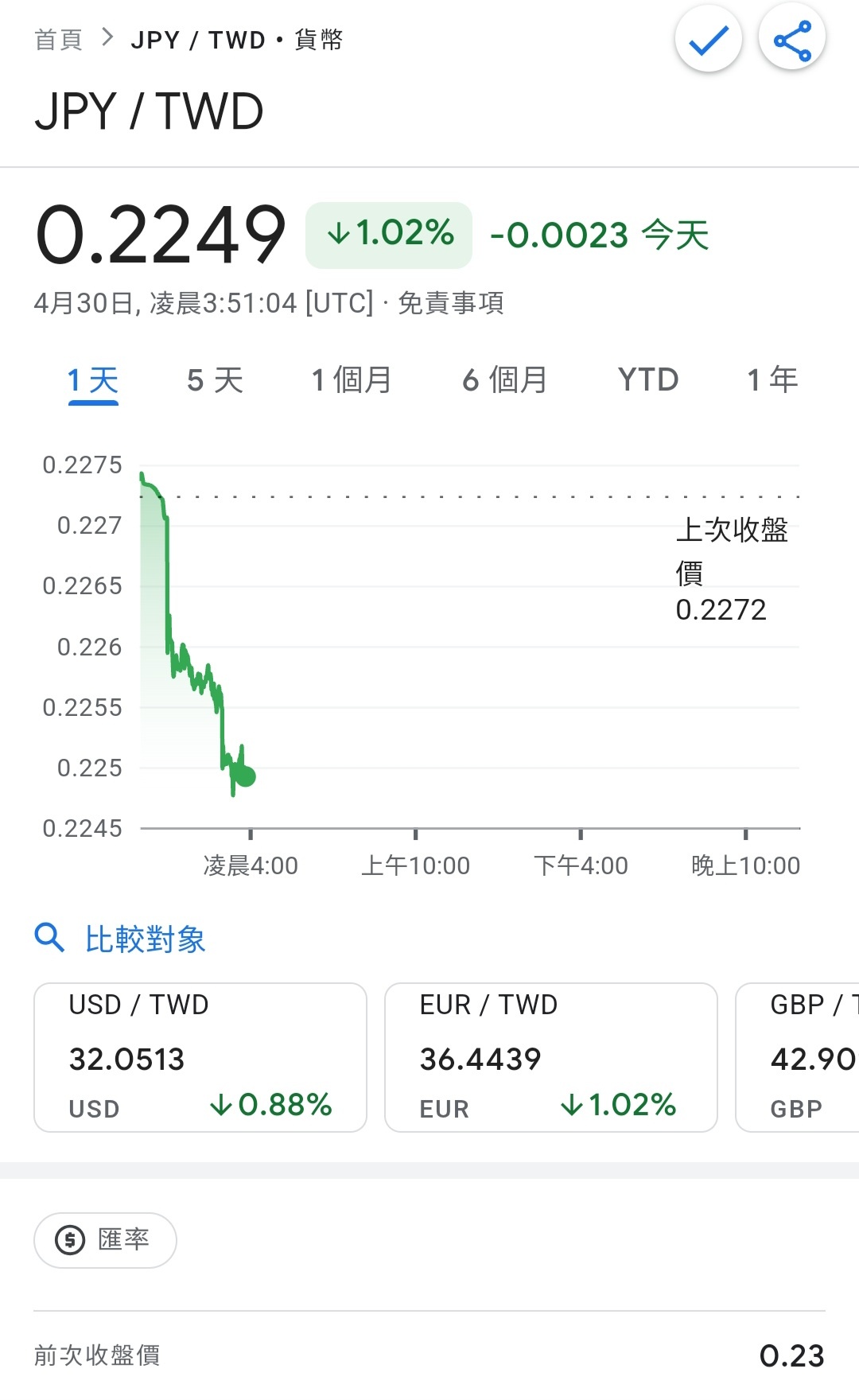
Task: Tap the following checkmark button
Action: pos(709,40)
